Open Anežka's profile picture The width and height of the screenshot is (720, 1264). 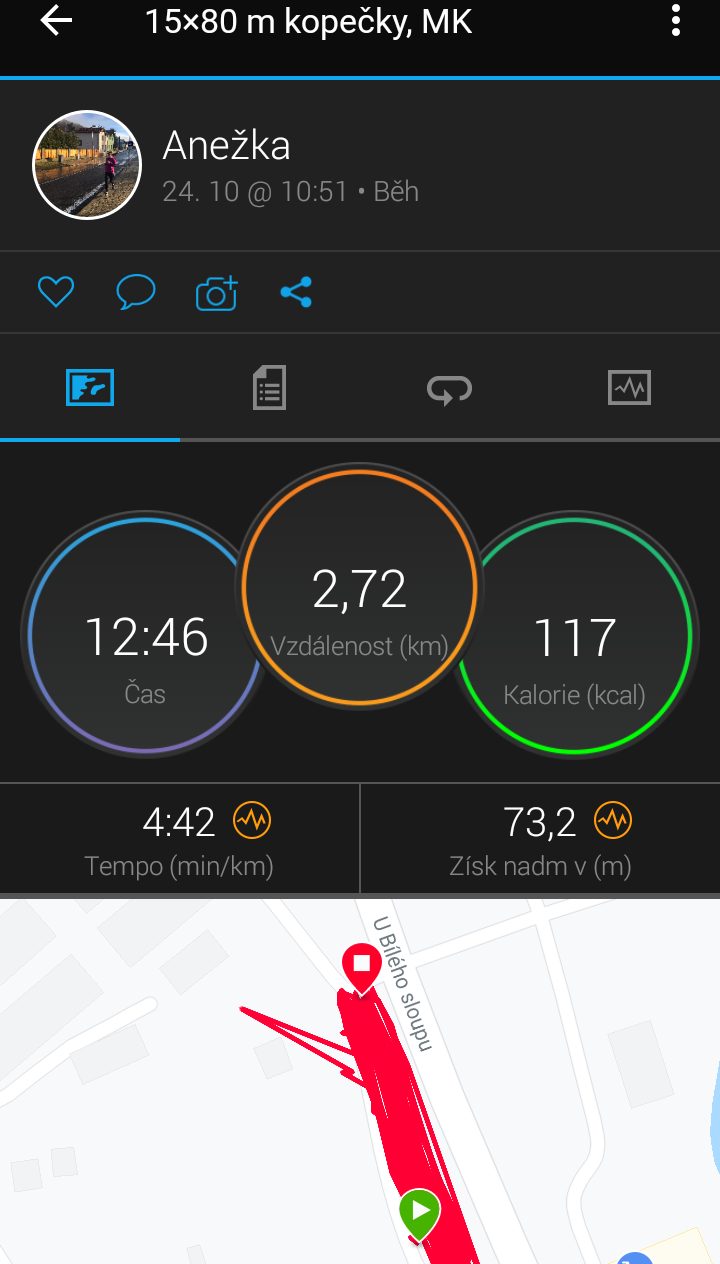point(88,164)
